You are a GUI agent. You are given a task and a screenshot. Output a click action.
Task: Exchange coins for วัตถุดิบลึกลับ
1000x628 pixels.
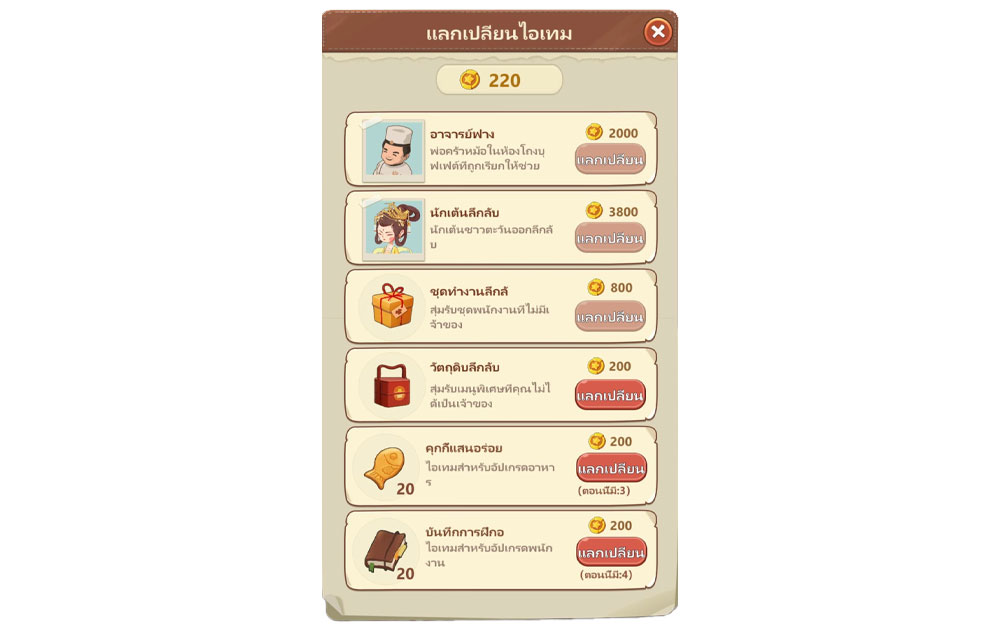coord(609,395)
